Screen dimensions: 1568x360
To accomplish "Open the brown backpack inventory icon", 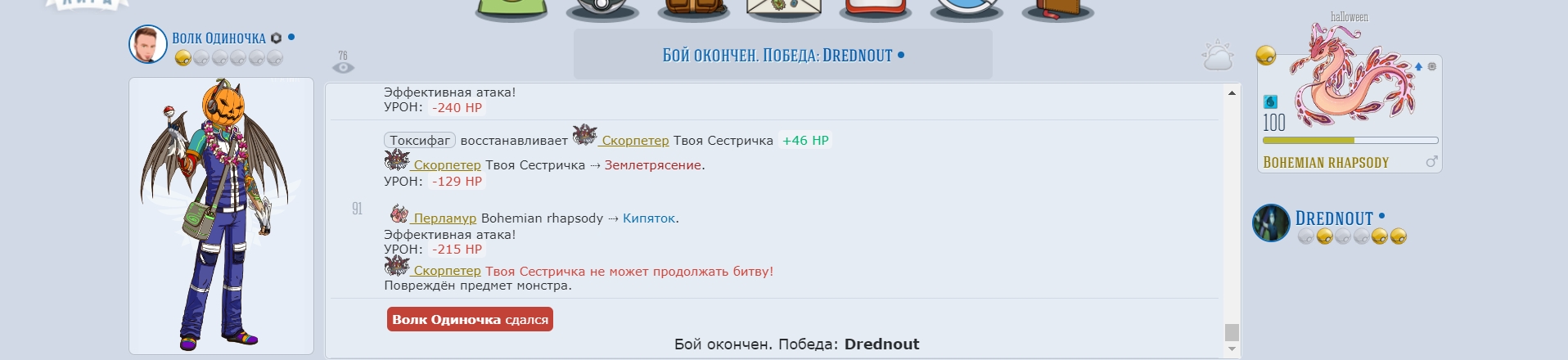I will [693, 10].
